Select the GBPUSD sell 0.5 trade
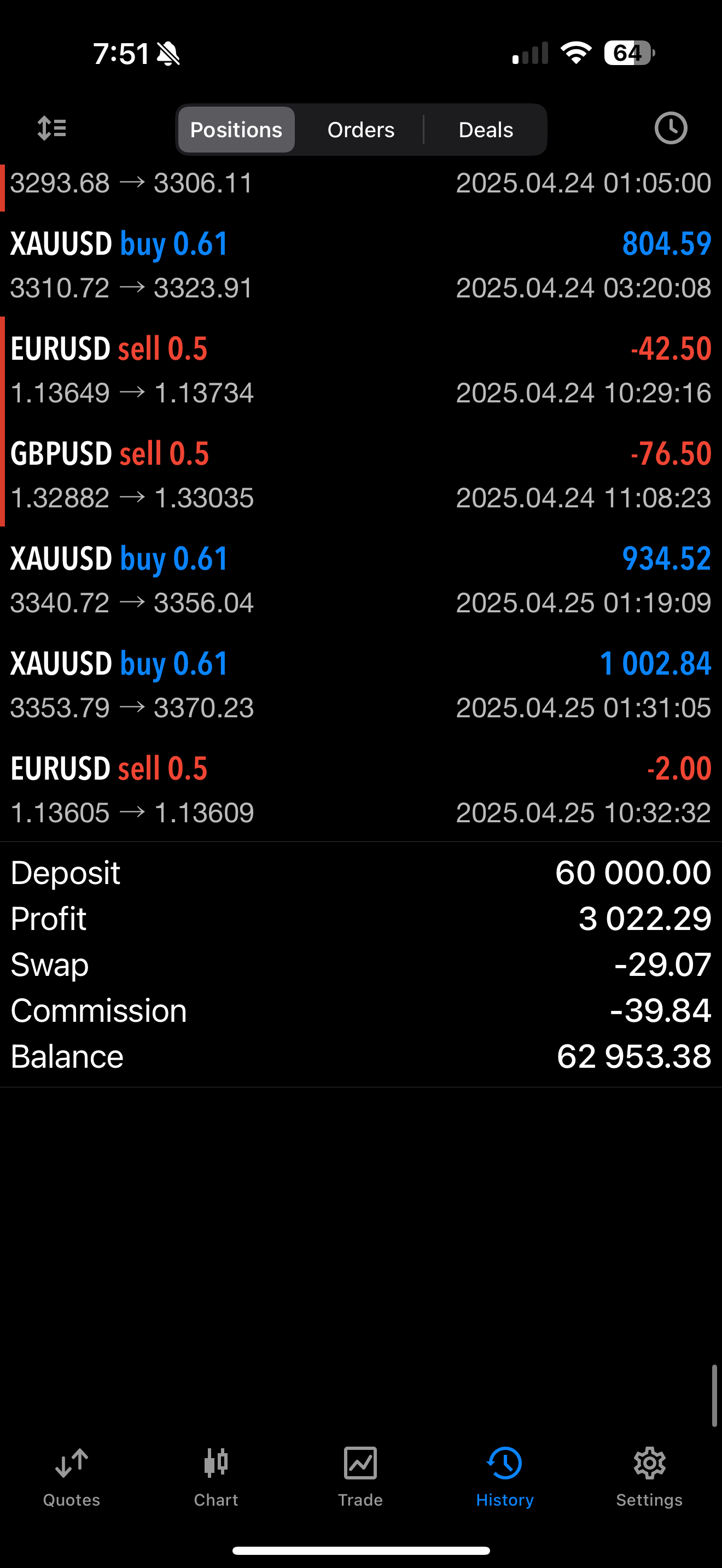Viewport: 722px width, 1568px height. (361, 475)
